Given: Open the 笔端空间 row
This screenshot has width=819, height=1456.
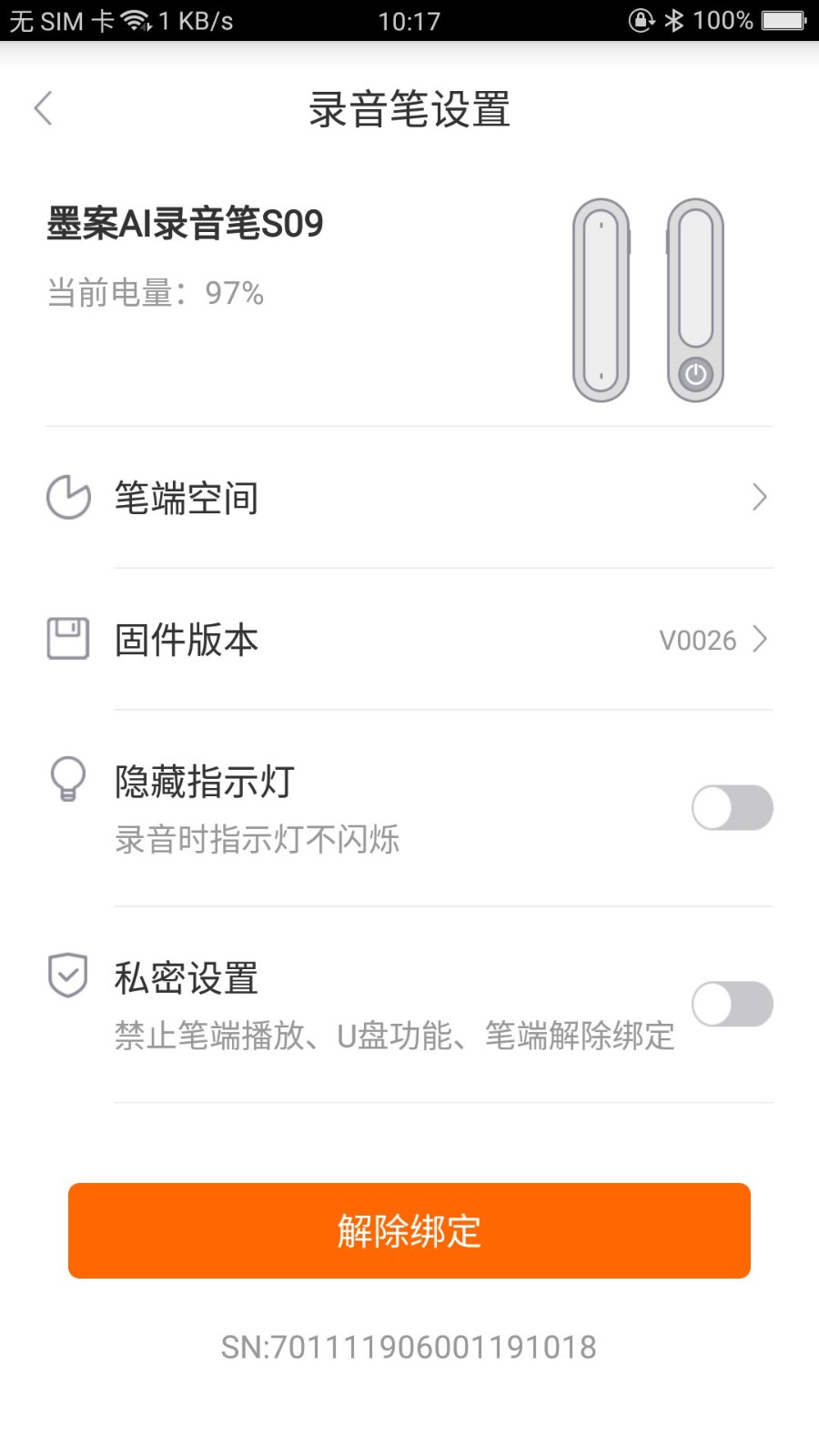Looking at the screenshot, I should tap(409, 498).
